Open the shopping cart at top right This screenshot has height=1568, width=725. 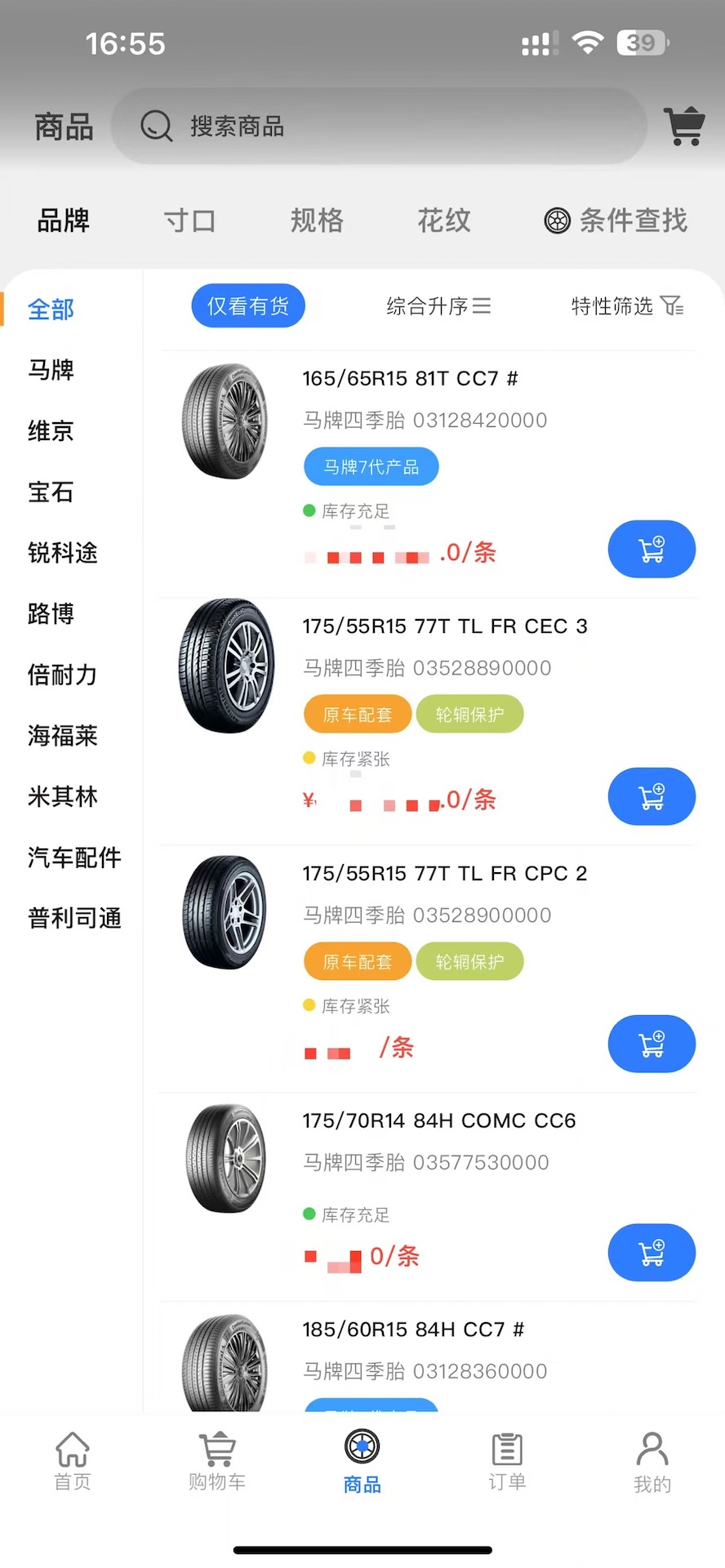click(684, 125)
